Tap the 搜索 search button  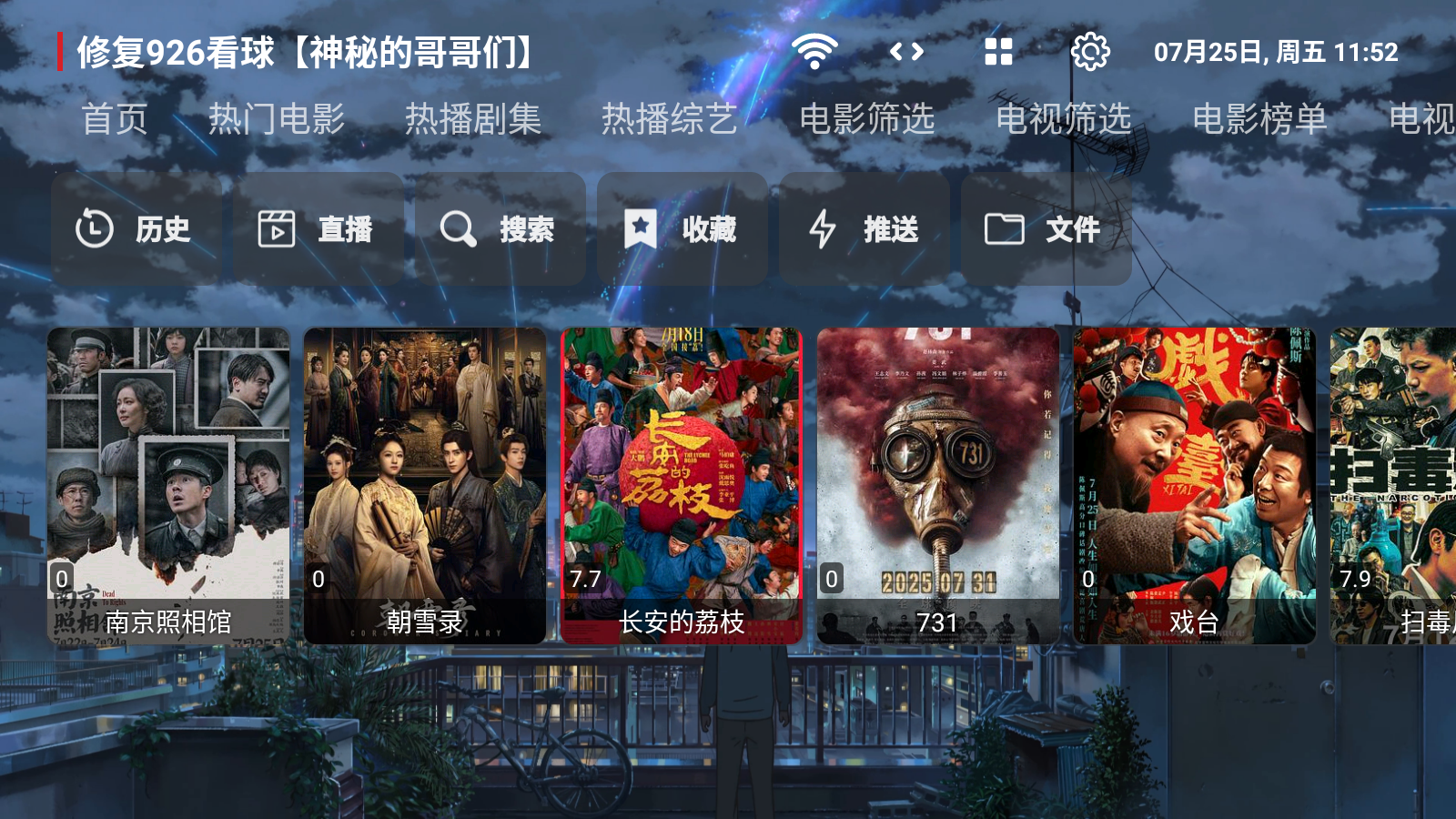pyautogui.click(x=500, y=229)
